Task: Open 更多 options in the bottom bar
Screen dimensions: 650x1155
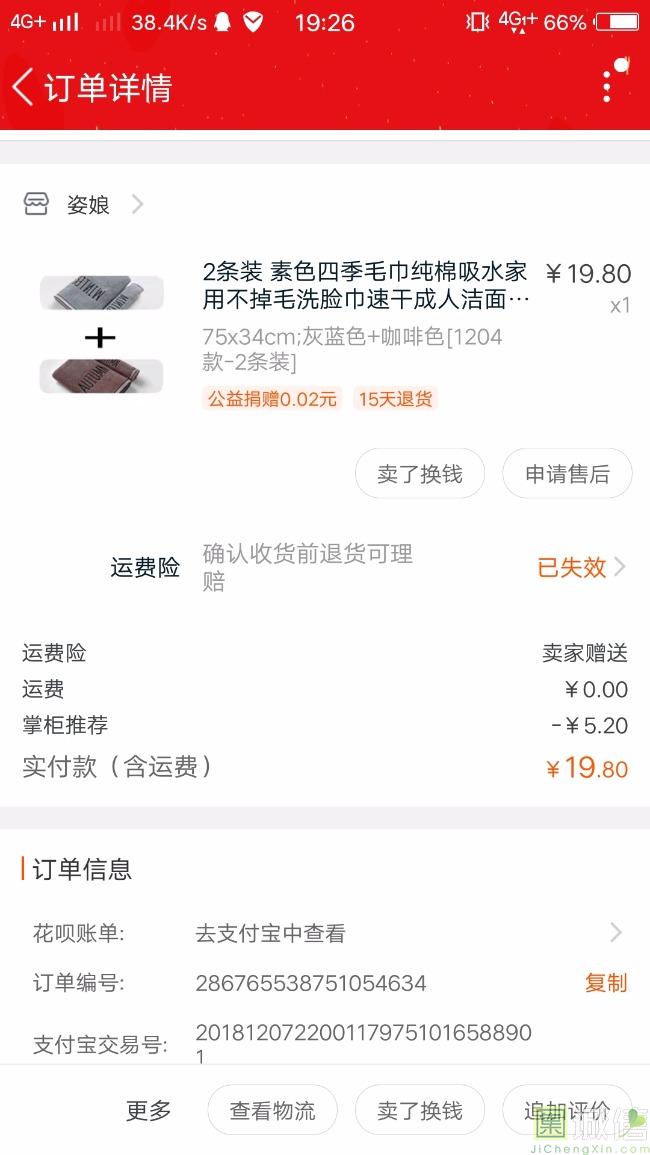Action: point(149,1110)
